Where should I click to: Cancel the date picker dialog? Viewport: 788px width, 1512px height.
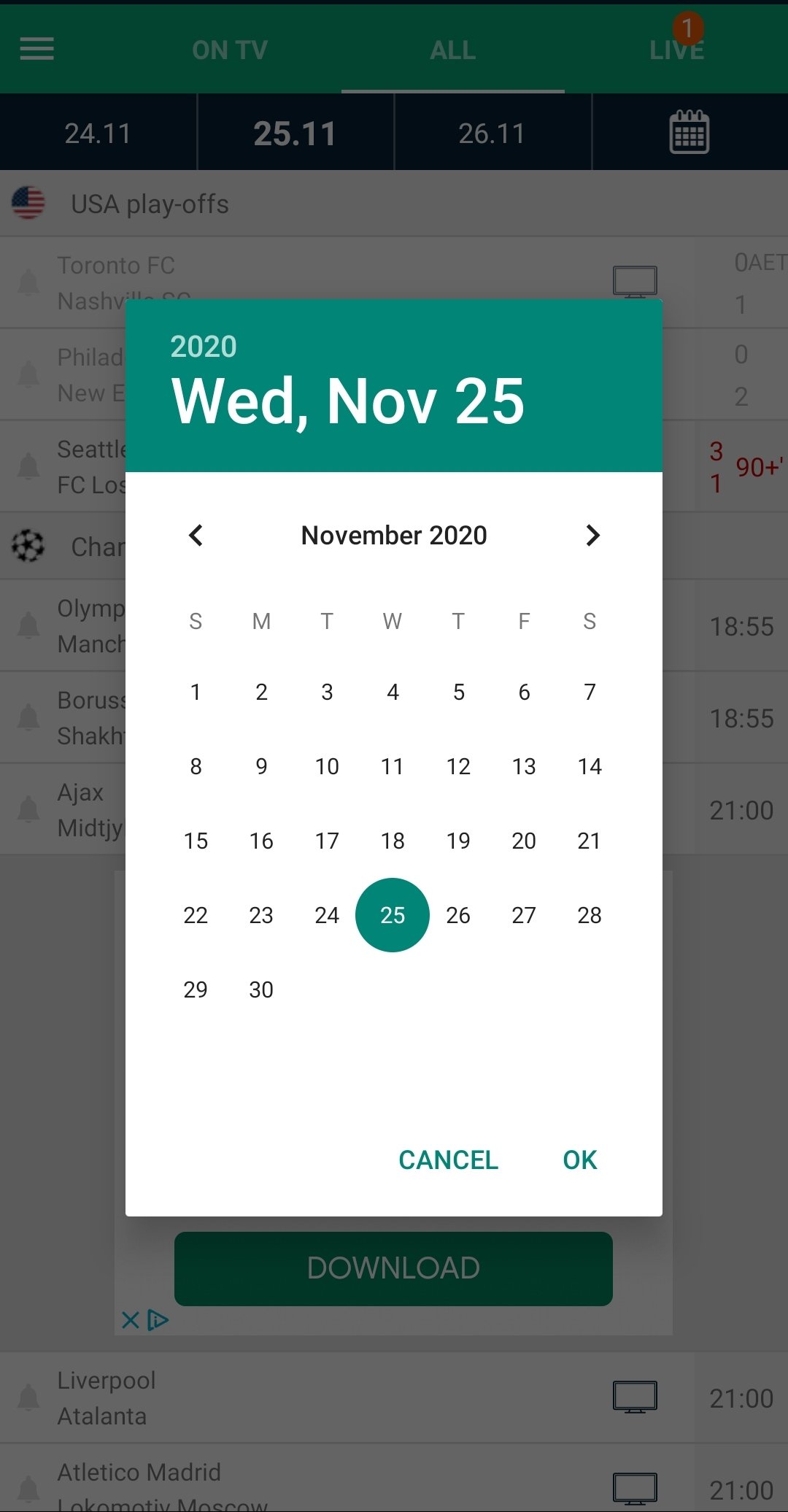pyautogui.click(x=448, y=1160)
